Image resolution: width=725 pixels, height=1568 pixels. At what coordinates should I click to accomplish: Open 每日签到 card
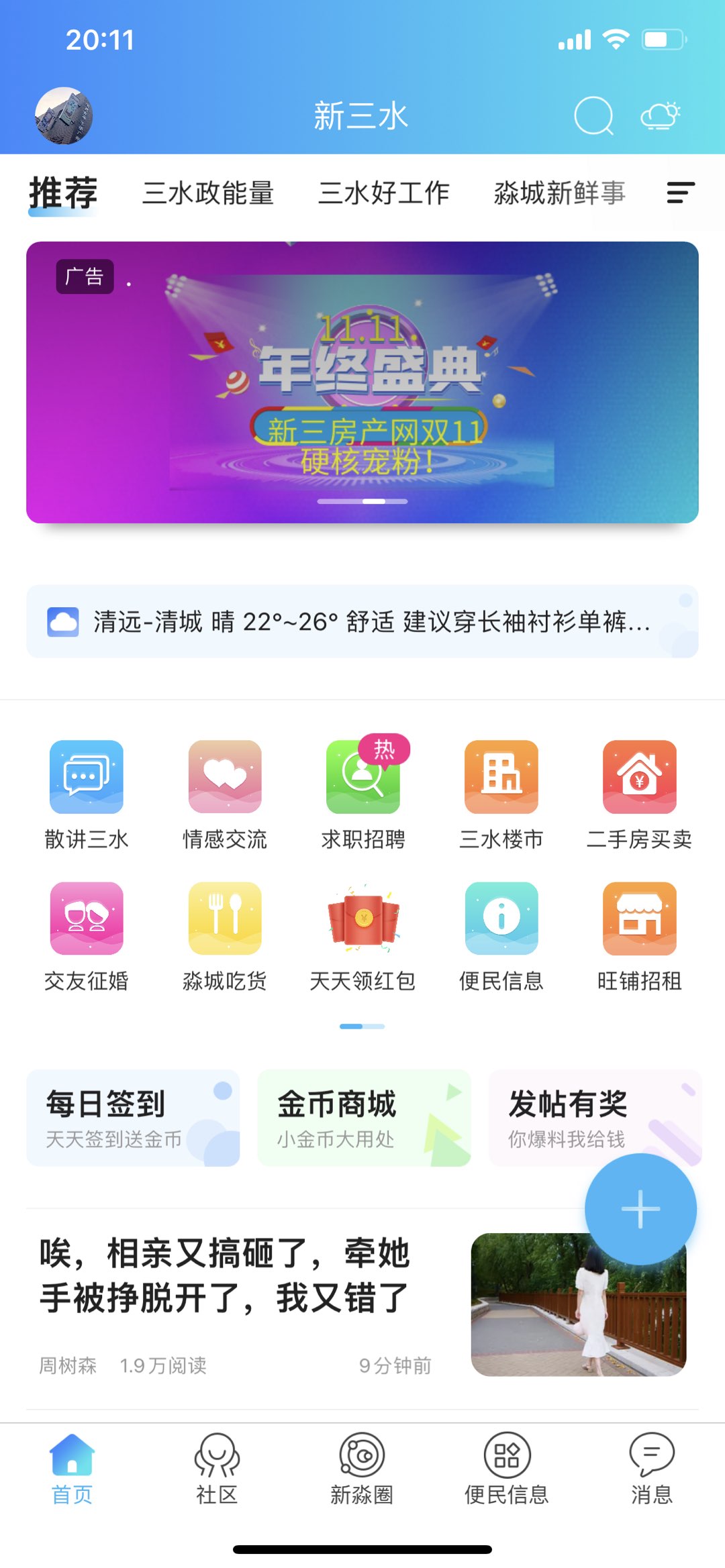tap(133, 1118)
